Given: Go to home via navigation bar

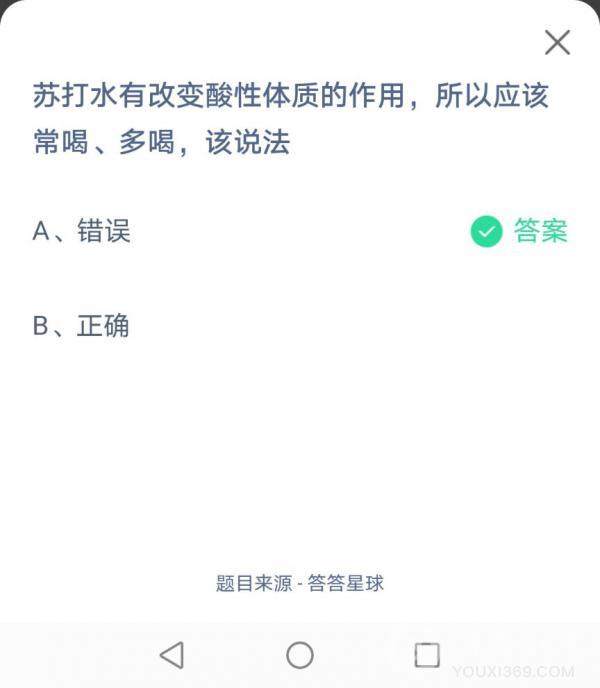Looking at the screenshot, I should [x=300, y=655].
